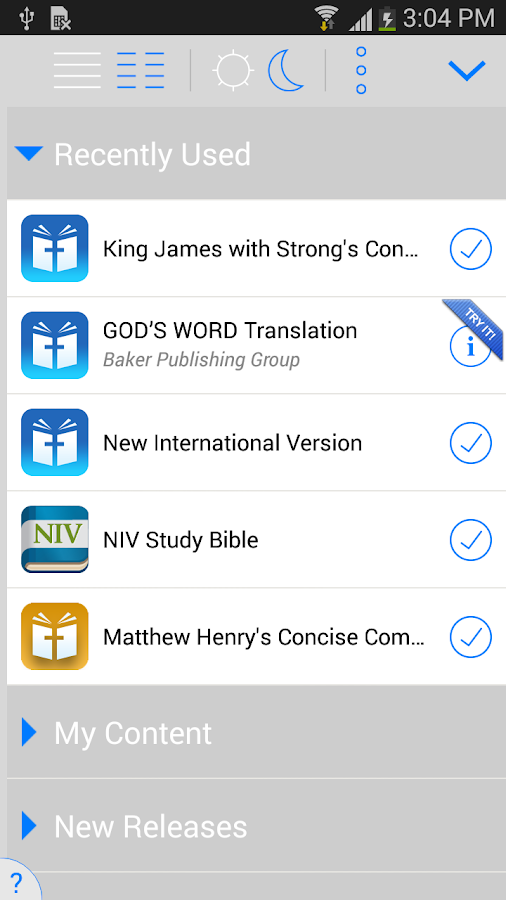Open New International Version
The width and height of the screenshot is (506, 900).
coord(256,443)
